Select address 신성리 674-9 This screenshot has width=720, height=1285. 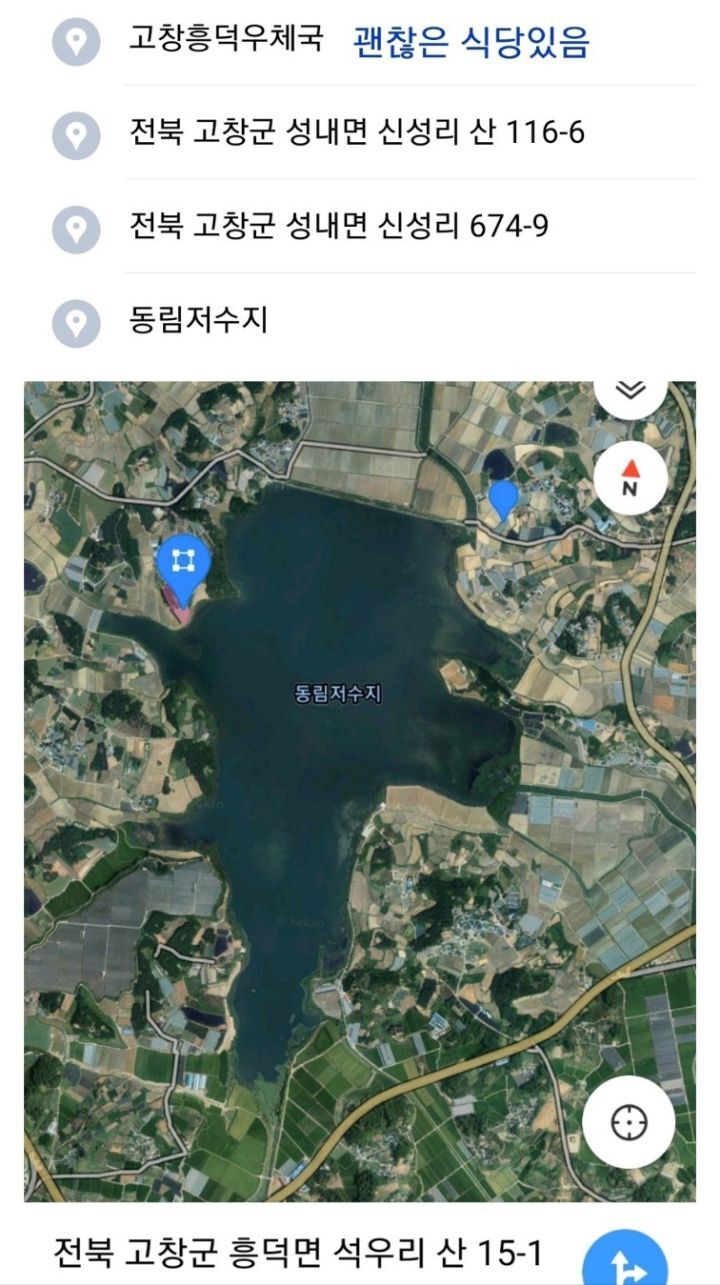click(x=338, y=226)
